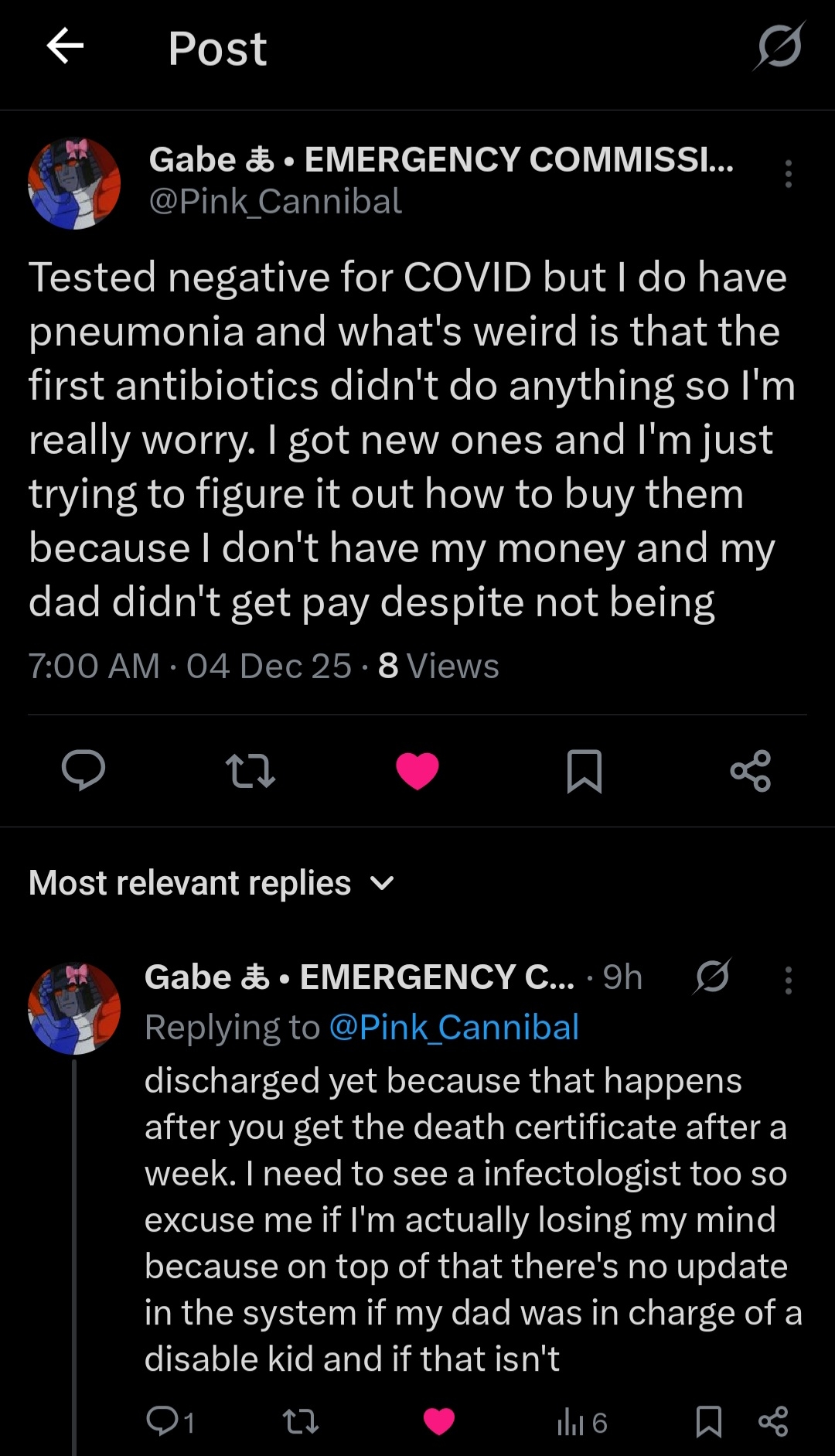Bookmark the reply
The width and height of the screenshot is (835, 1456).
click(708, 1421)
